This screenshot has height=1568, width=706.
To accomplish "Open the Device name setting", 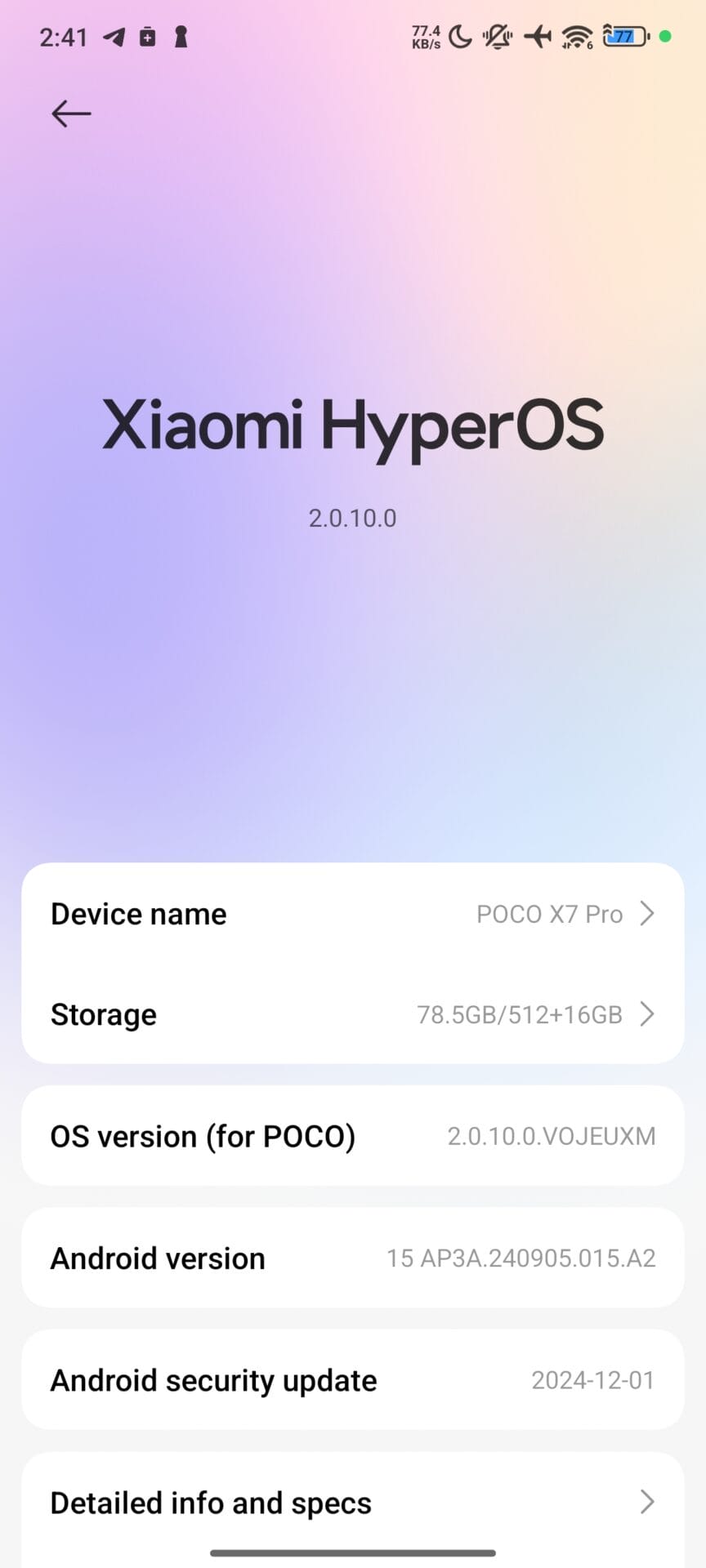I will (352, 914).
